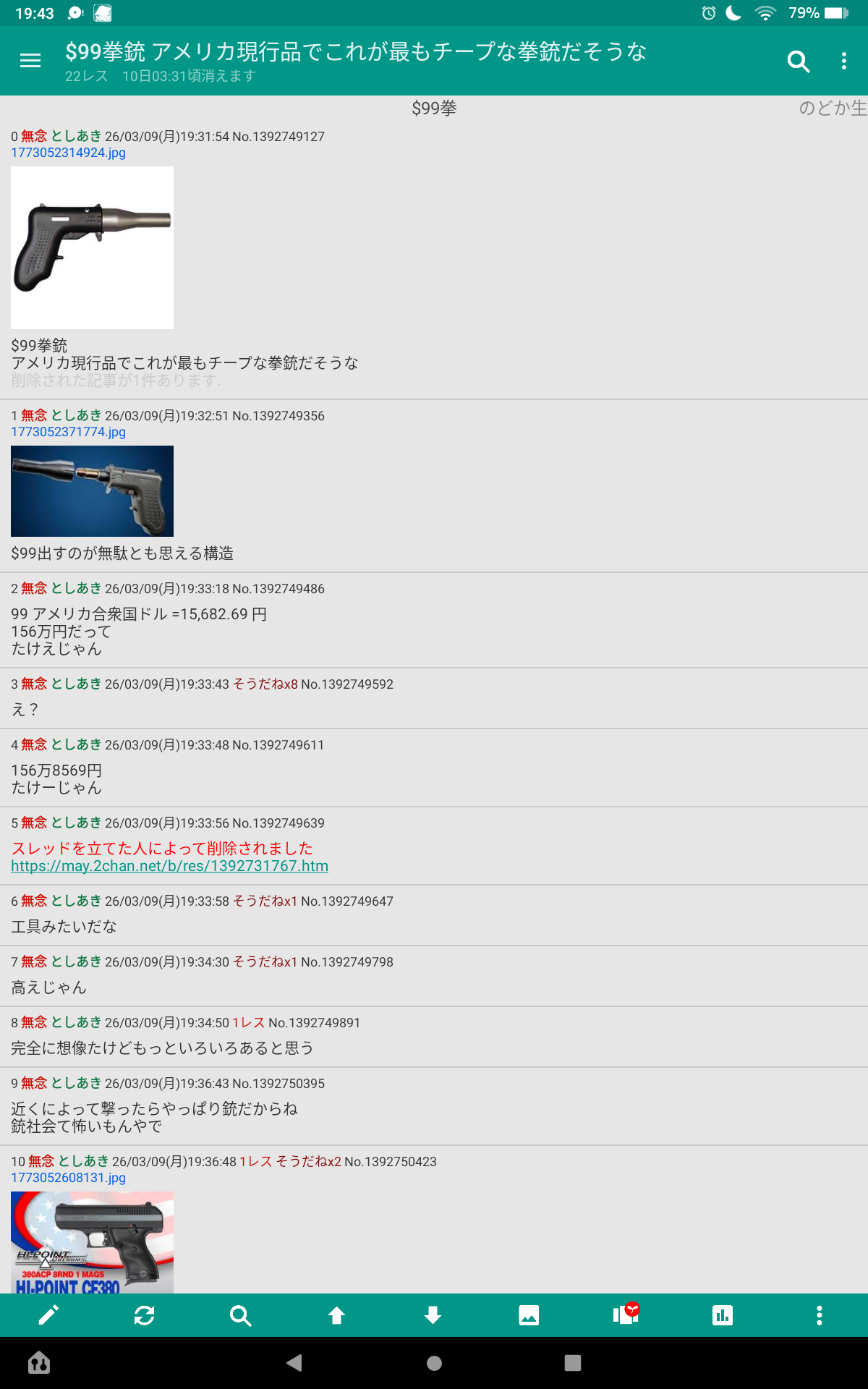The height and width of the screenshot is (1389, 868).
Task: Open the may.2chan.net thread link
Action: [x=169, y=866]
